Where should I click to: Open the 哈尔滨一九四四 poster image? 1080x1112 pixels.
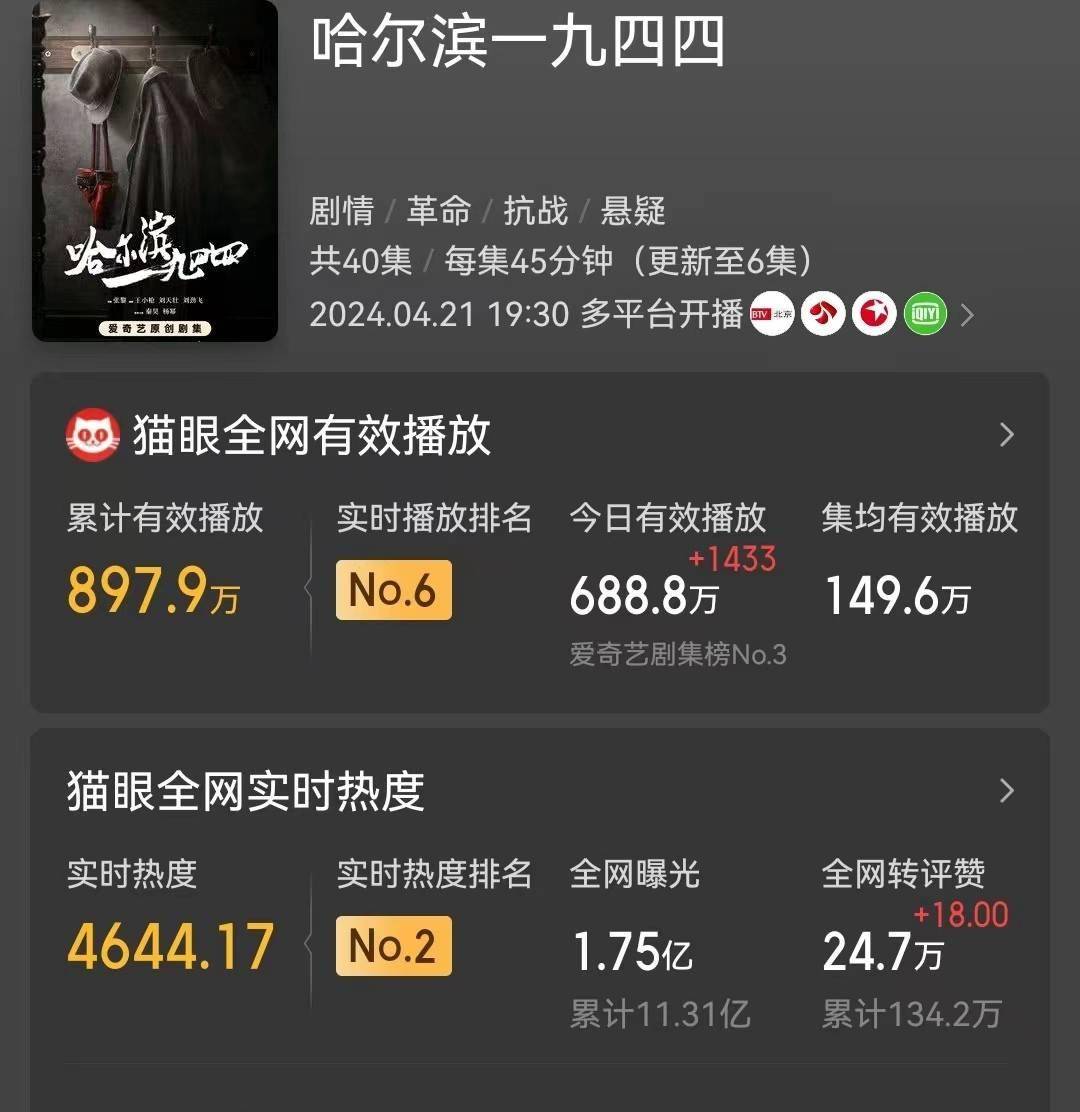(155, 170)
